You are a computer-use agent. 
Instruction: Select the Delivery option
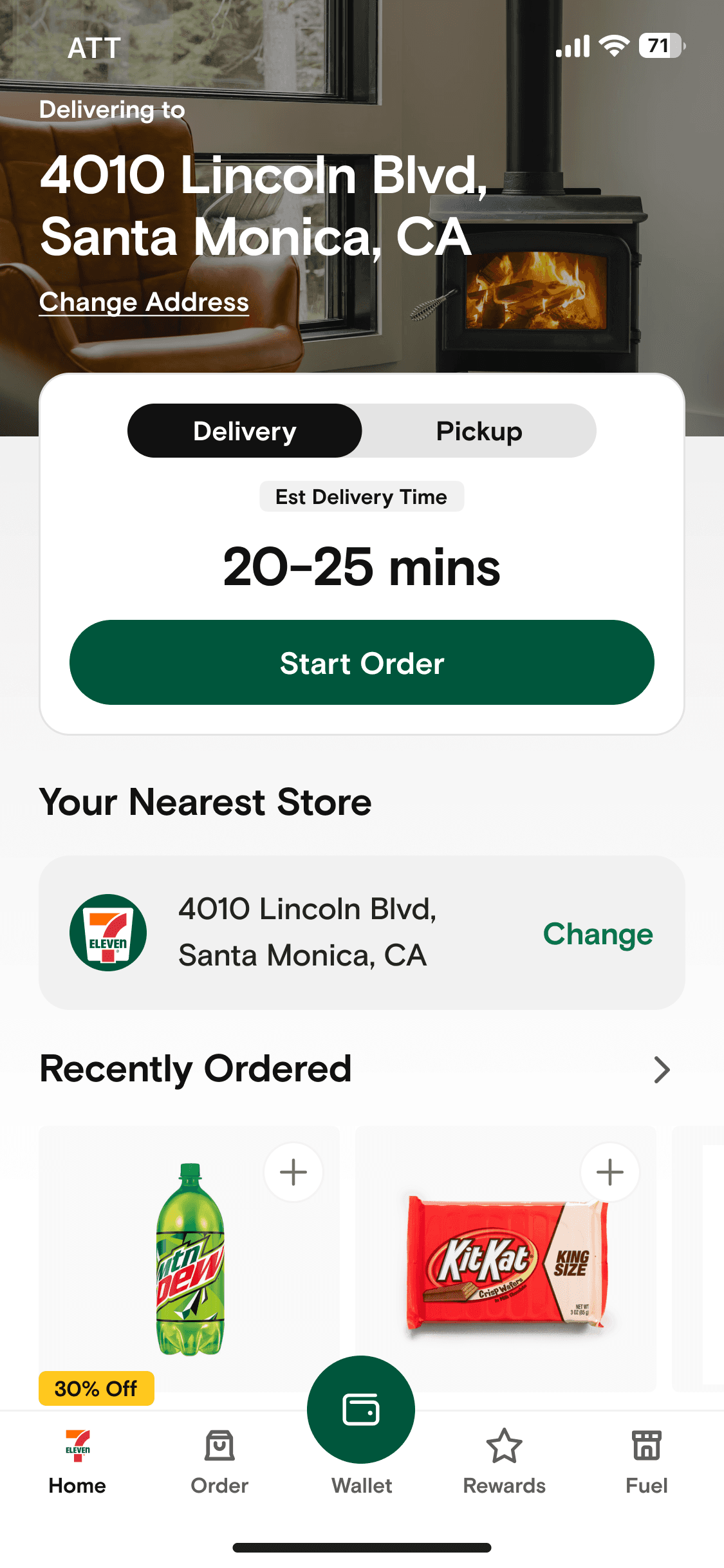click(245, 431)
